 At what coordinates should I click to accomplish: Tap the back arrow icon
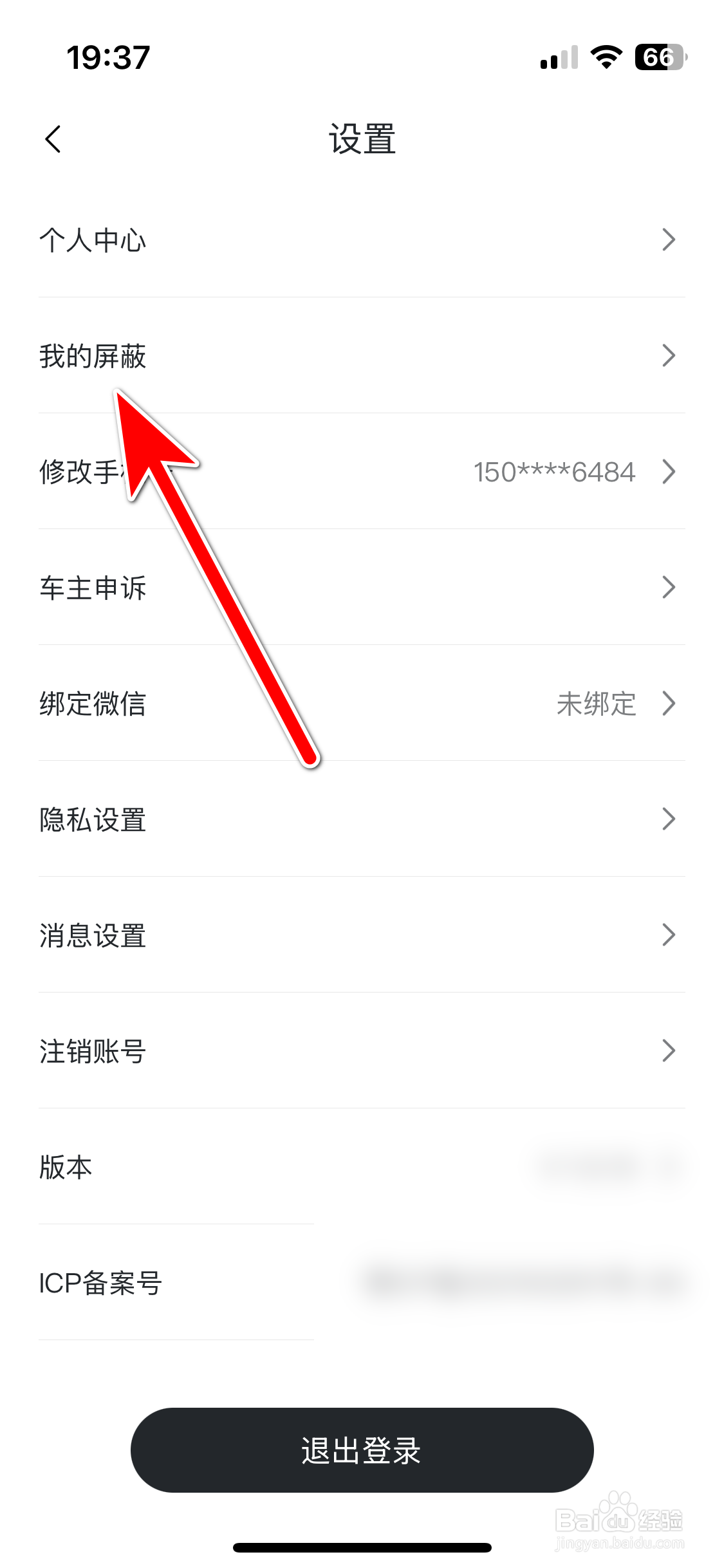point(53,139)
